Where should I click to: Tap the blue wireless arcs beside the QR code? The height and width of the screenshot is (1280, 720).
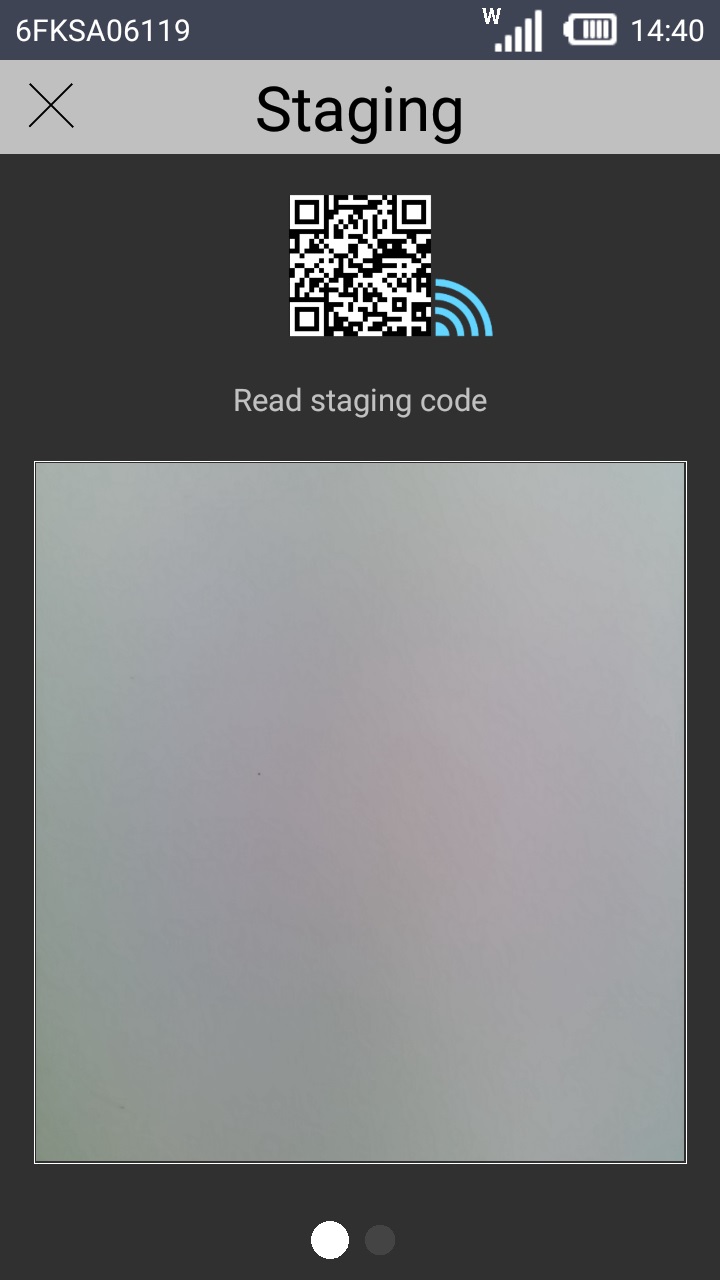pyautogui.click(x=462, y=308)
